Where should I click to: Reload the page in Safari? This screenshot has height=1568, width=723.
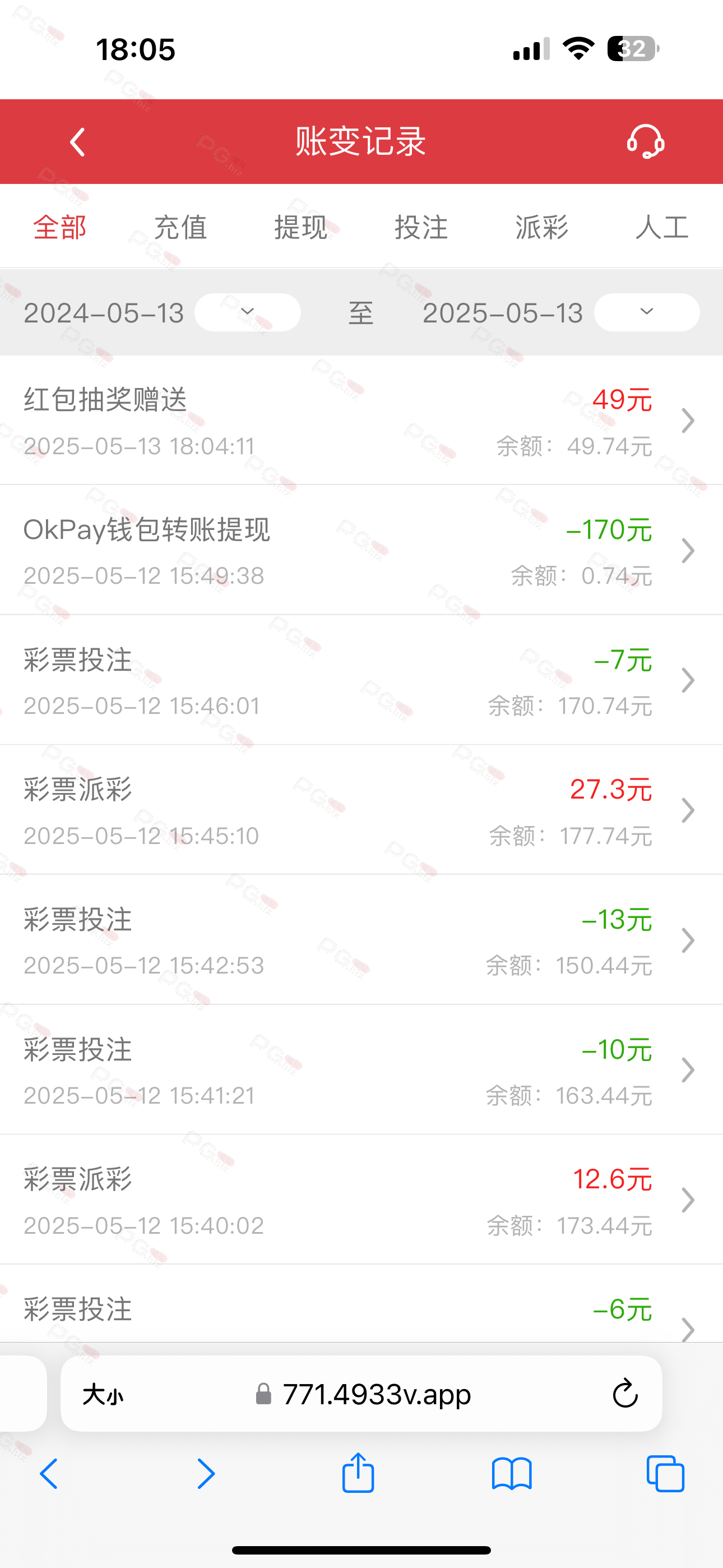click(624, 1394)
